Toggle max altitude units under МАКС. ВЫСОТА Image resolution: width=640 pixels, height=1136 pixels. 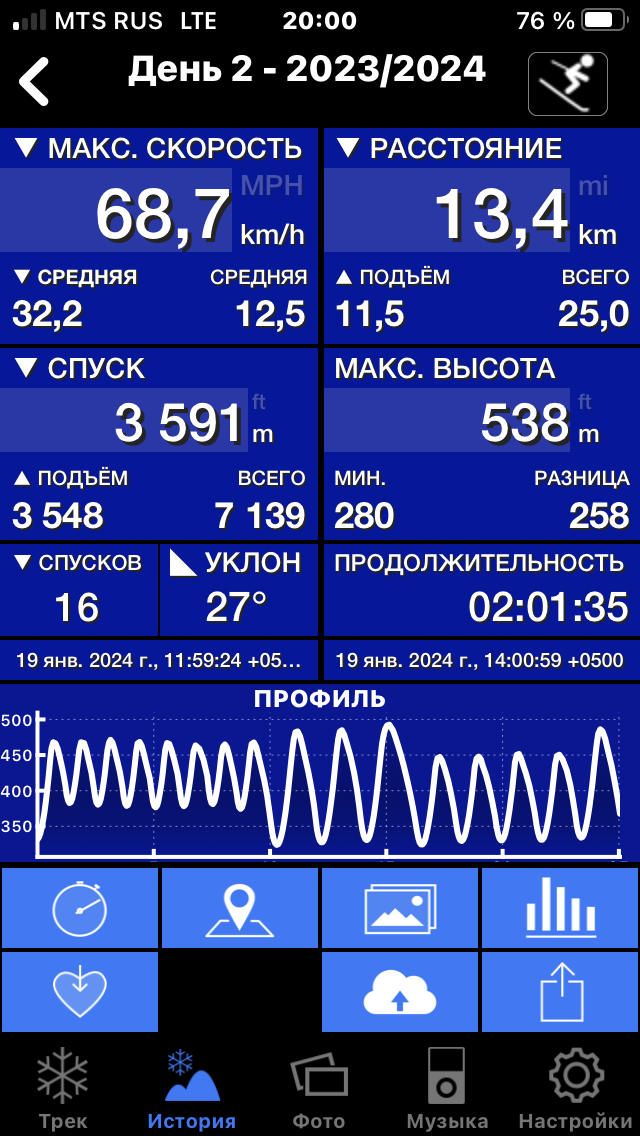point(588,419)
